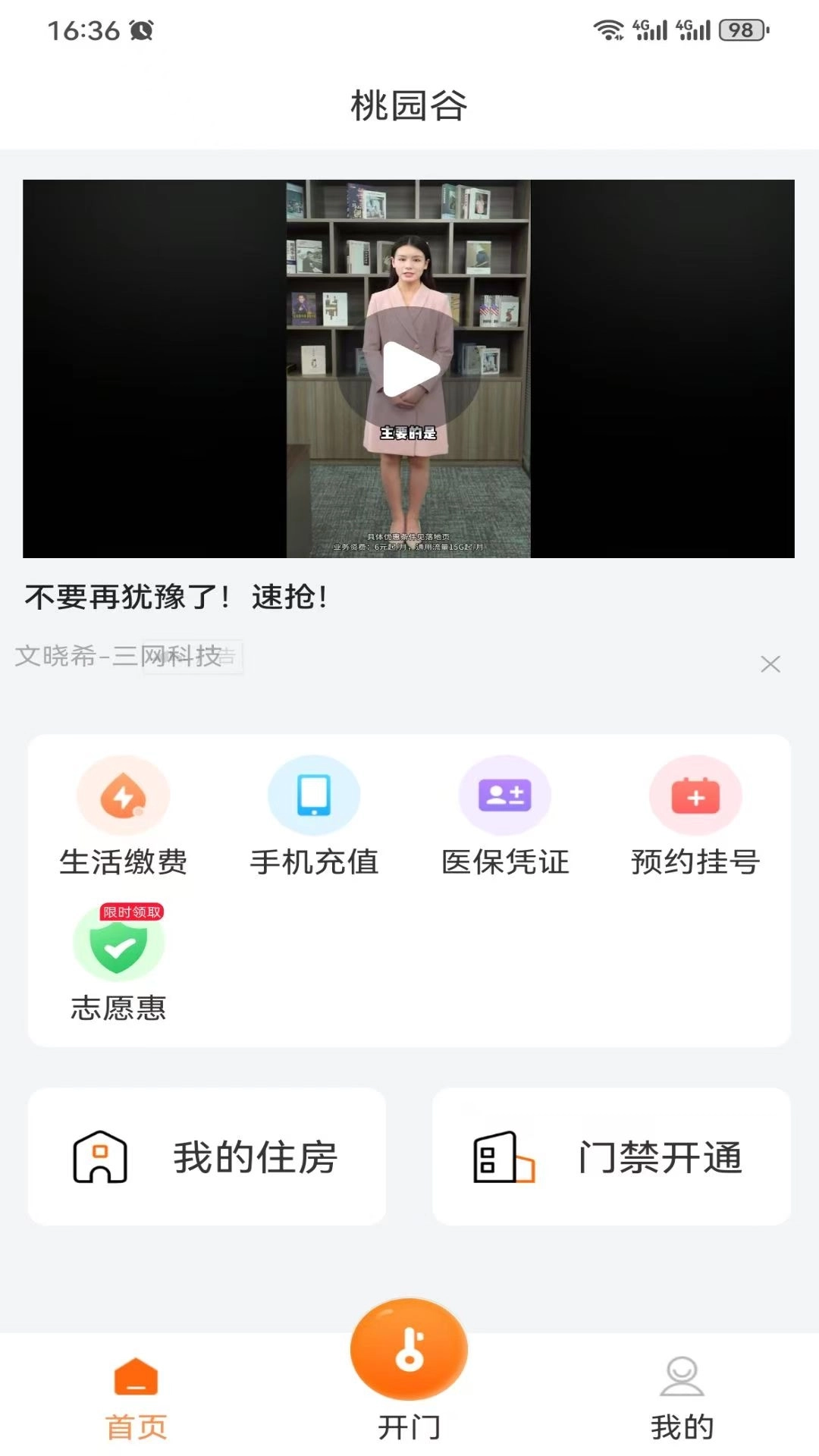The image size is (819, 1456).
Task: Open the 生活缴费 utility payment icon
Action: click(124, 795)
